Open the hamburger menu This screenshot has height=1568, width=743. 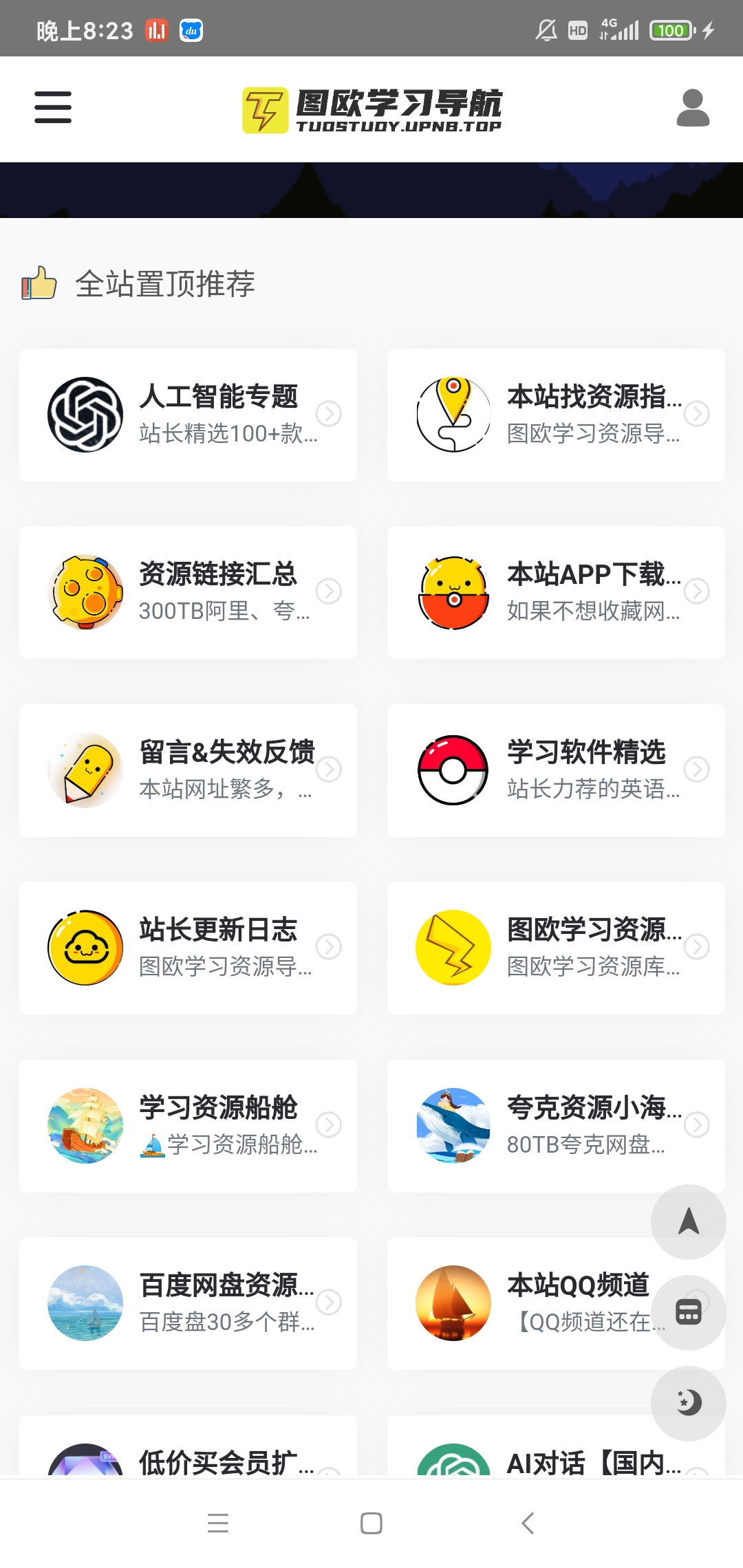click(53, 108)
